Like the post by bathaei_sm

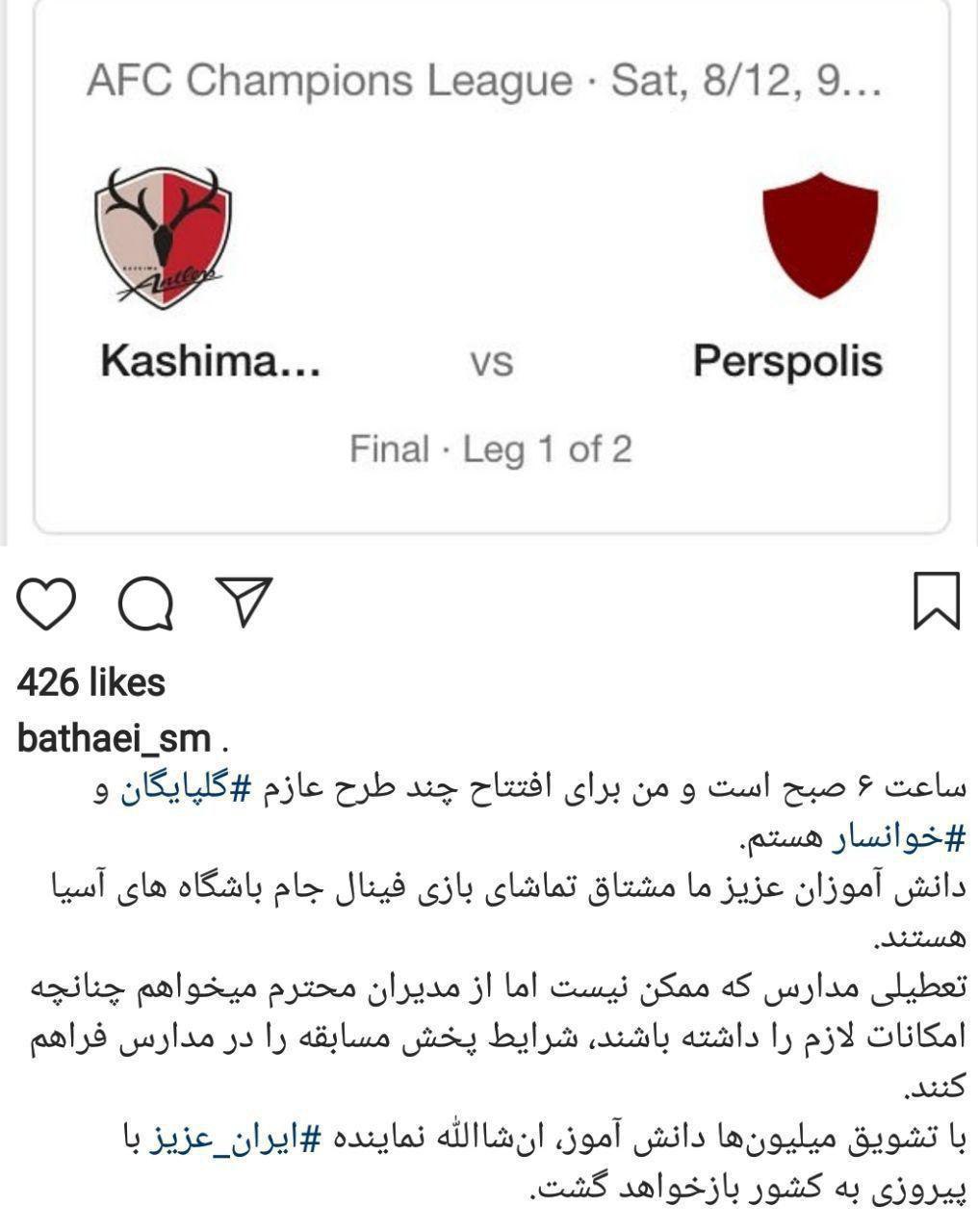(46, 603)
